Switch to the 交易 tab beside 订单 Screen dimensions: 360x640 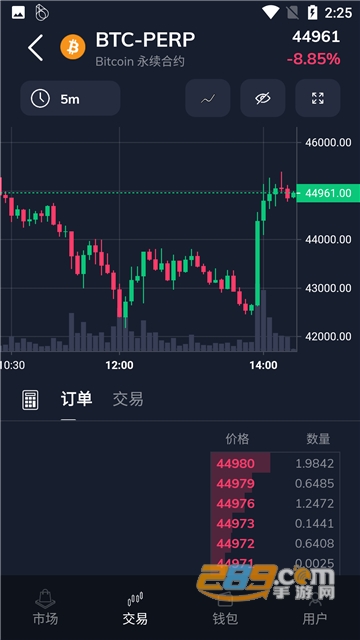[128, 399]
